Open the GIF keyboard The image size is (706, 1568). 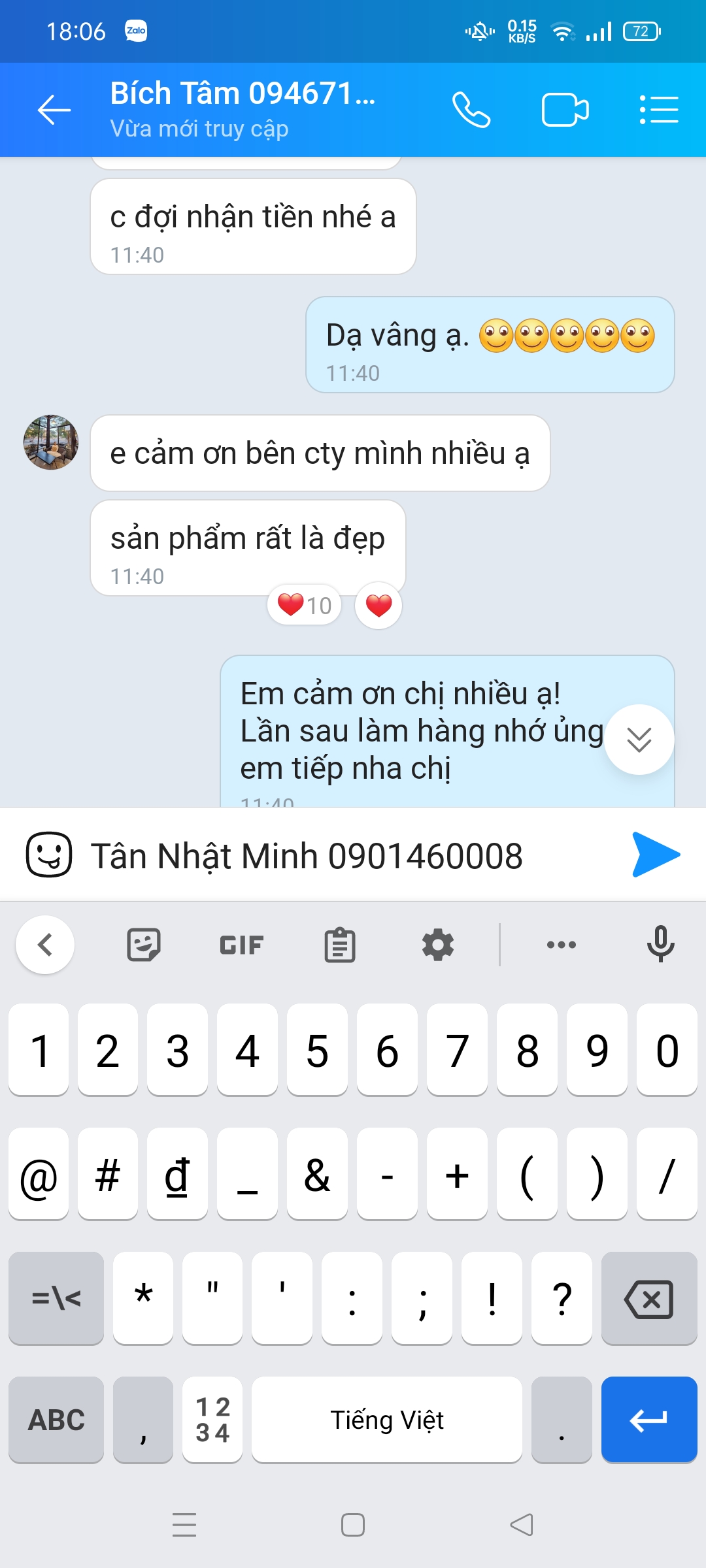pos(241,945)
